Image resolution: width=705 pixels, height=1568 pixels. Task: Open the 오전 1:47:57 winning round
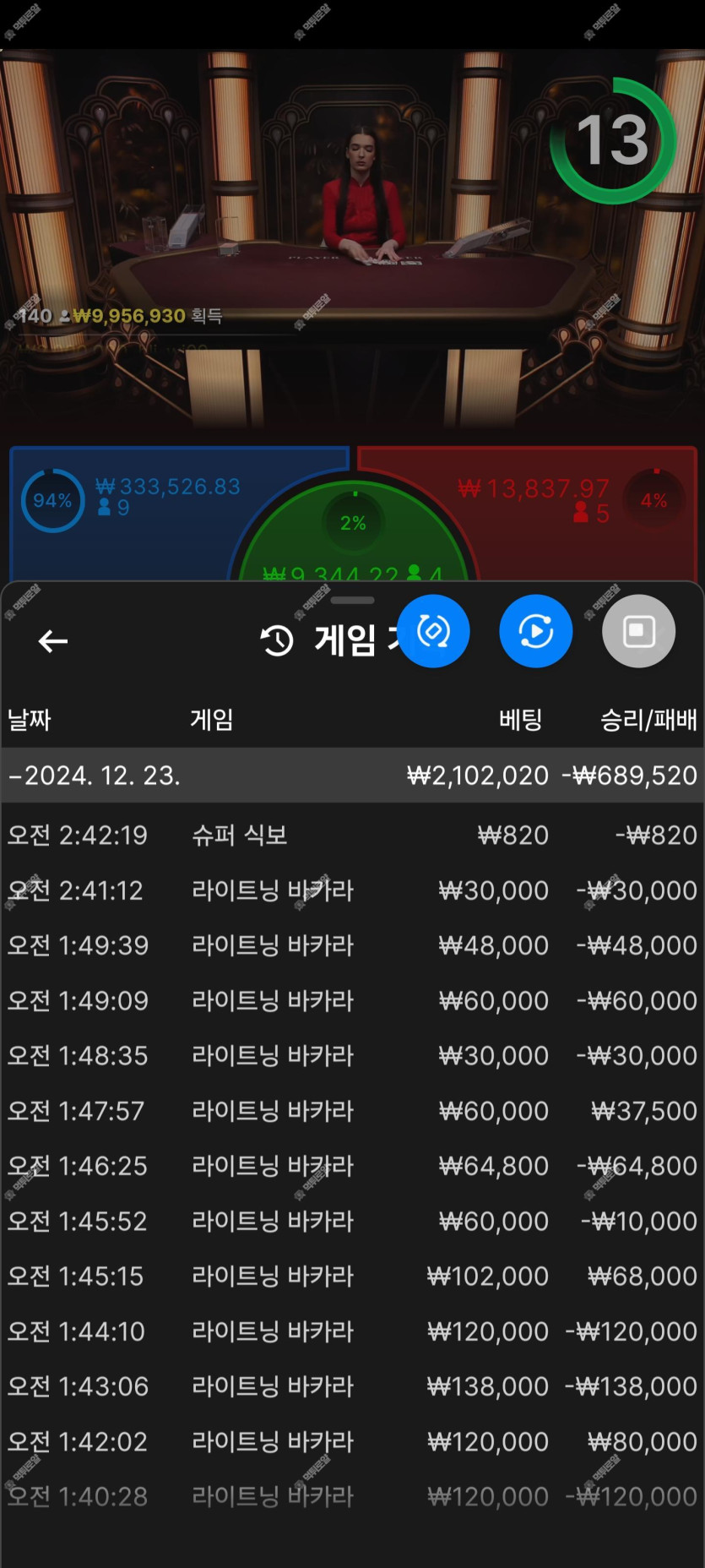point(352,1111)
